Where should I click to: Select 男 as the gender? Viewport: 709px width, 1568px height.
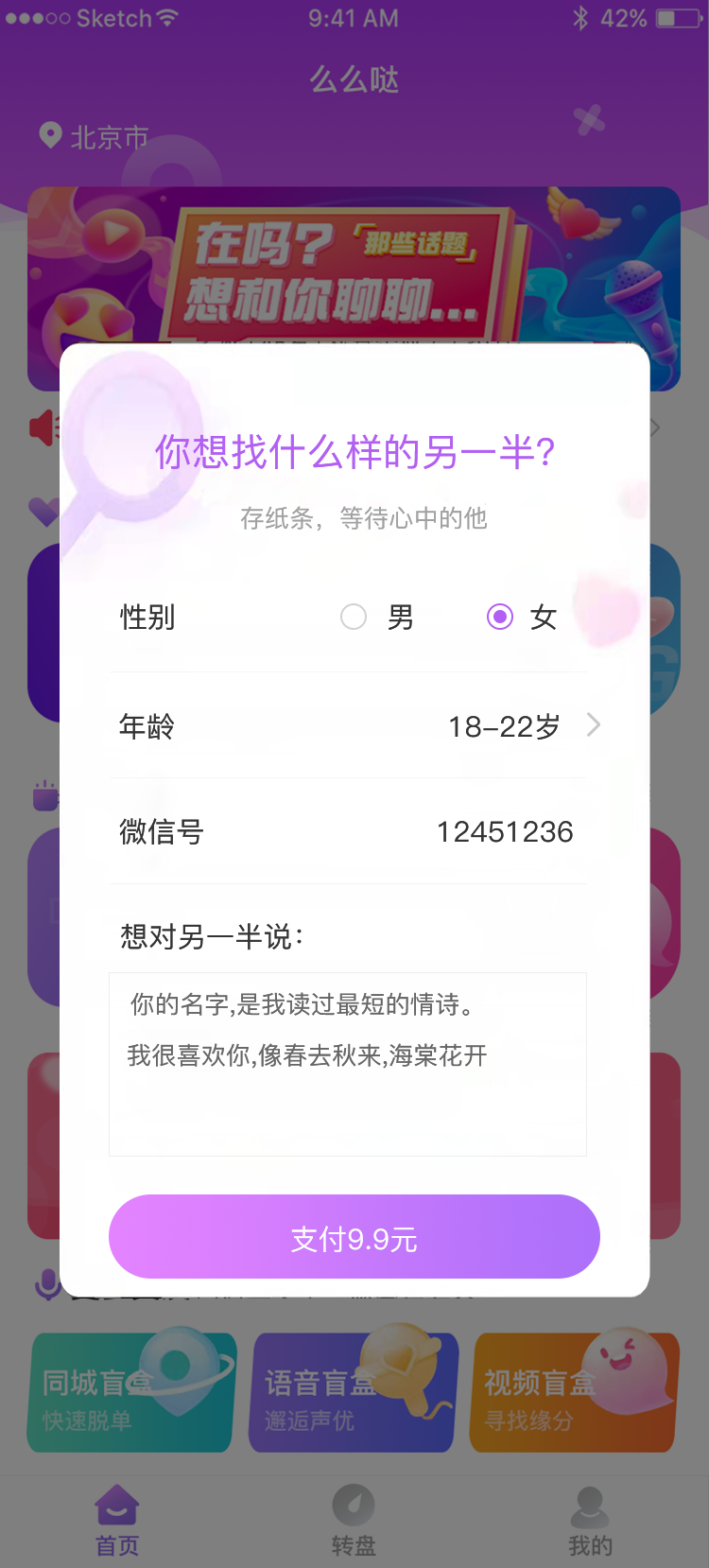354,617
